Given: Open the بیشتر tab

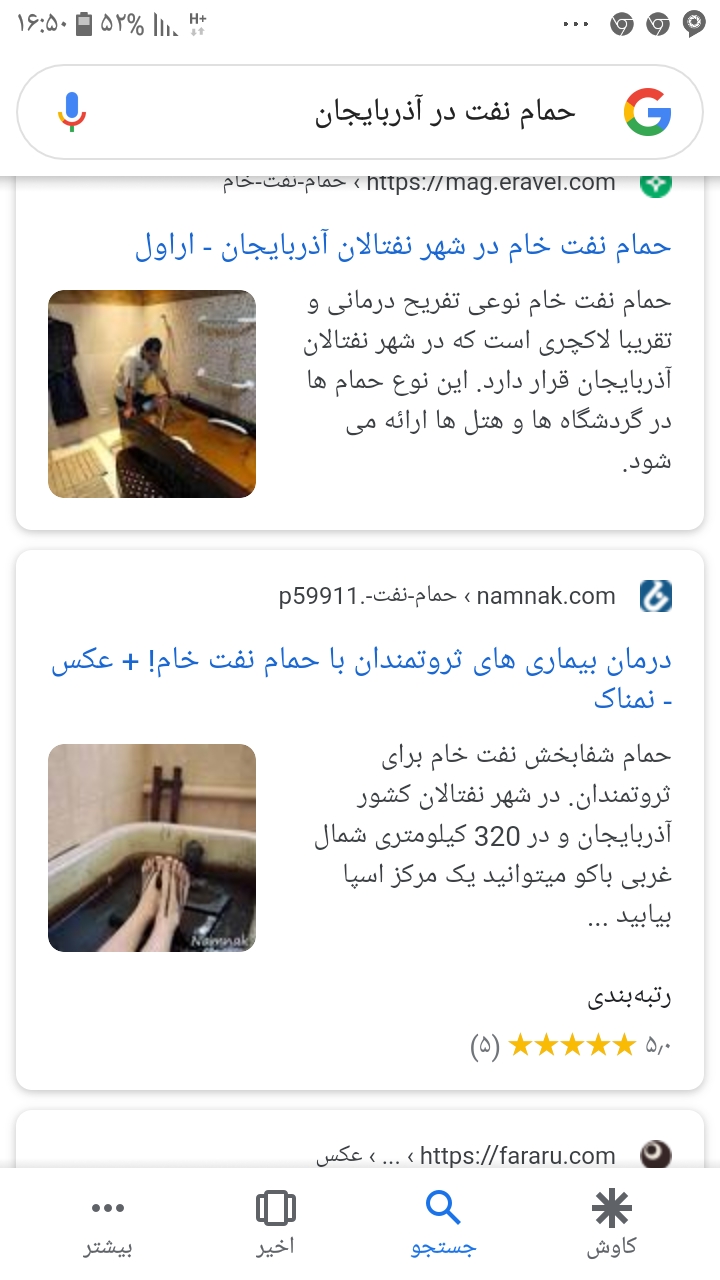Looking at the screenshot, I should point(108,1223).
